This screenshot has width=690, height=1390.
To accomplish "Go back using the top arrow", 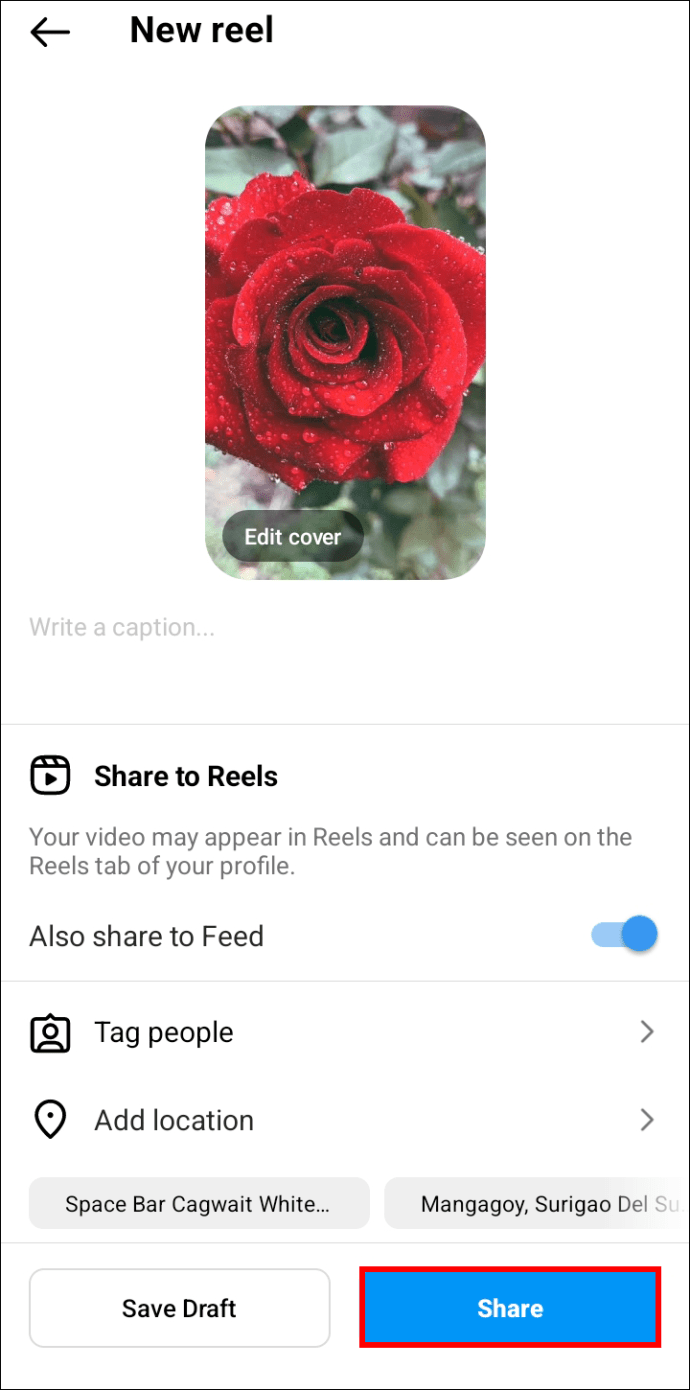I will click(50, 32).
